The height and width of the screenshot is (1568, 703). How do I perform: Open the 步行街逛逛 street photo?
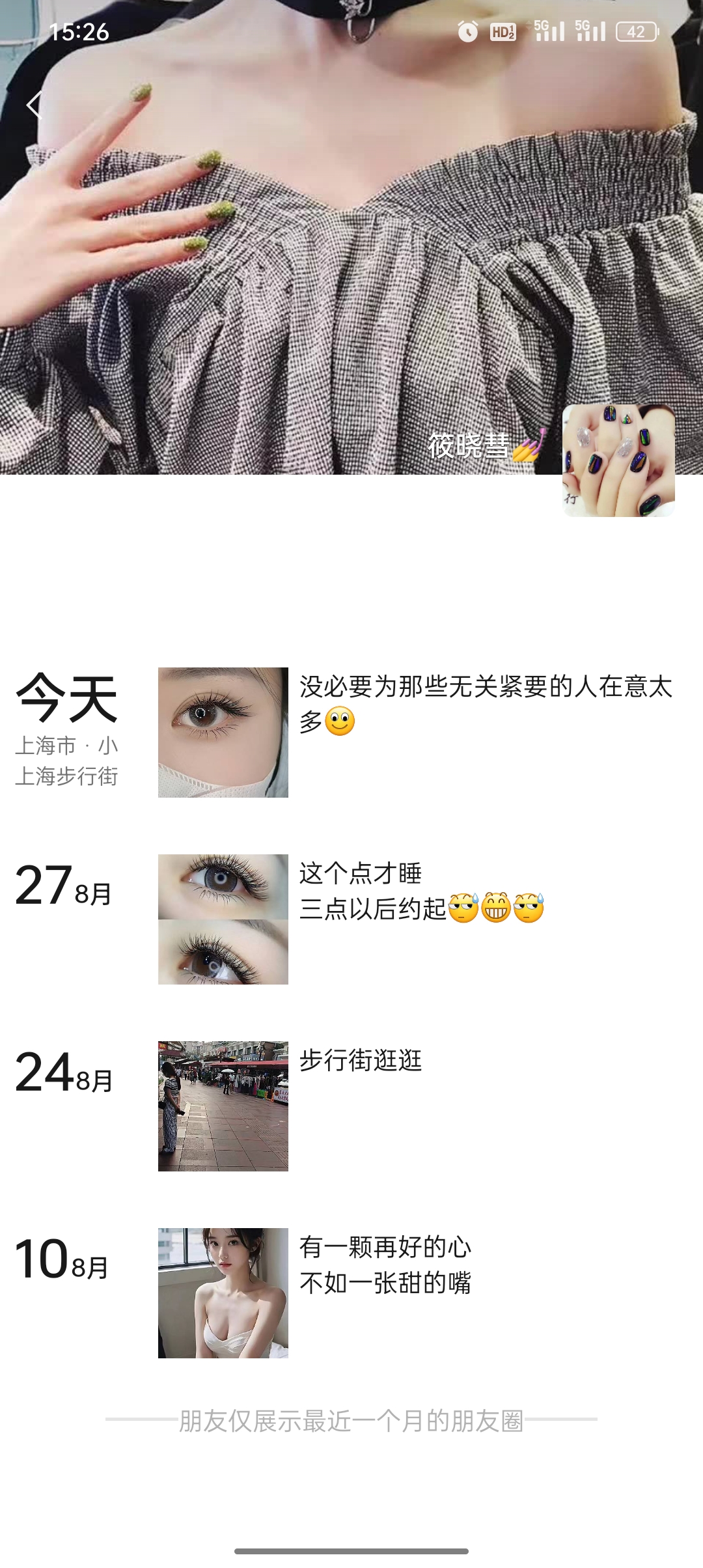[223, 1106]
